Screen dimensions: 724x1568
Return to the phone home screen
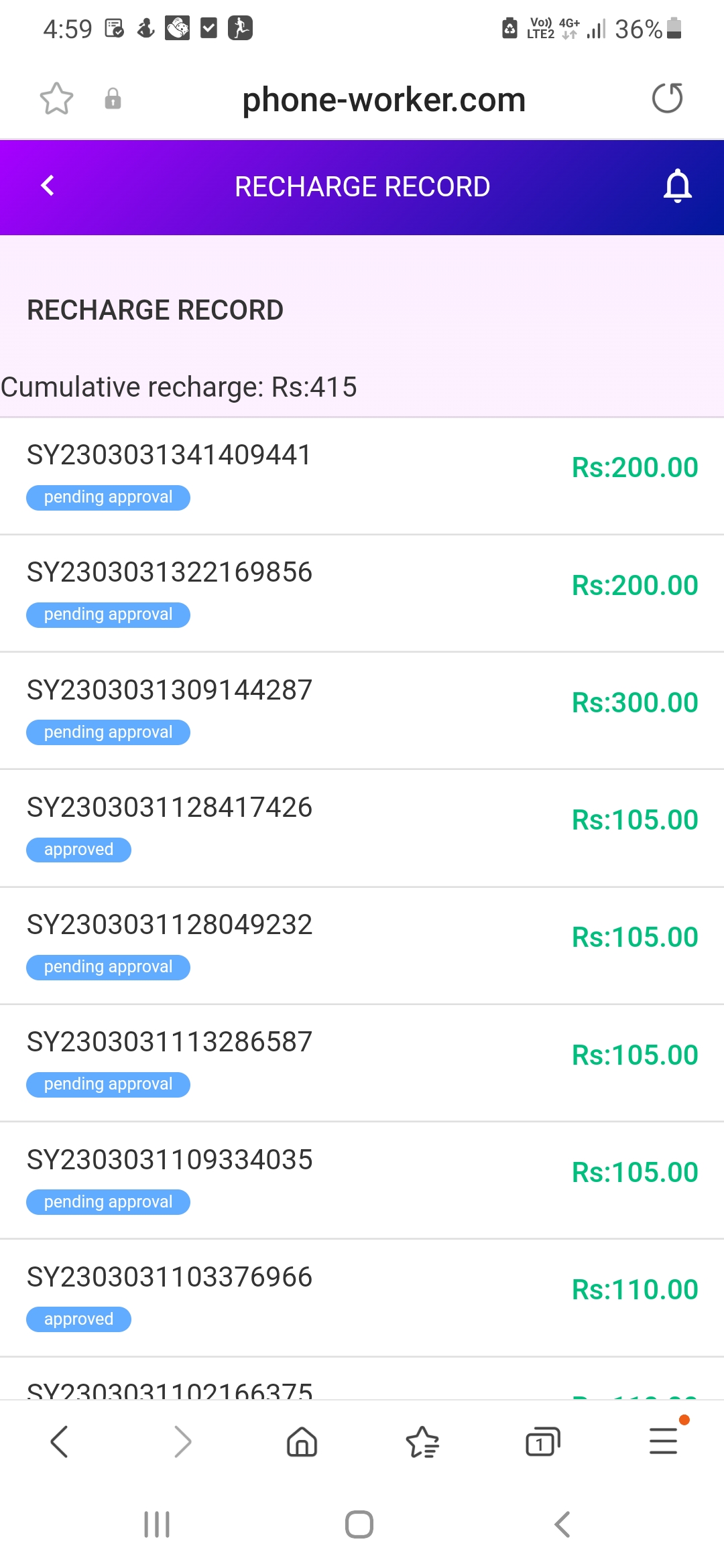(x=359, y=1524)
